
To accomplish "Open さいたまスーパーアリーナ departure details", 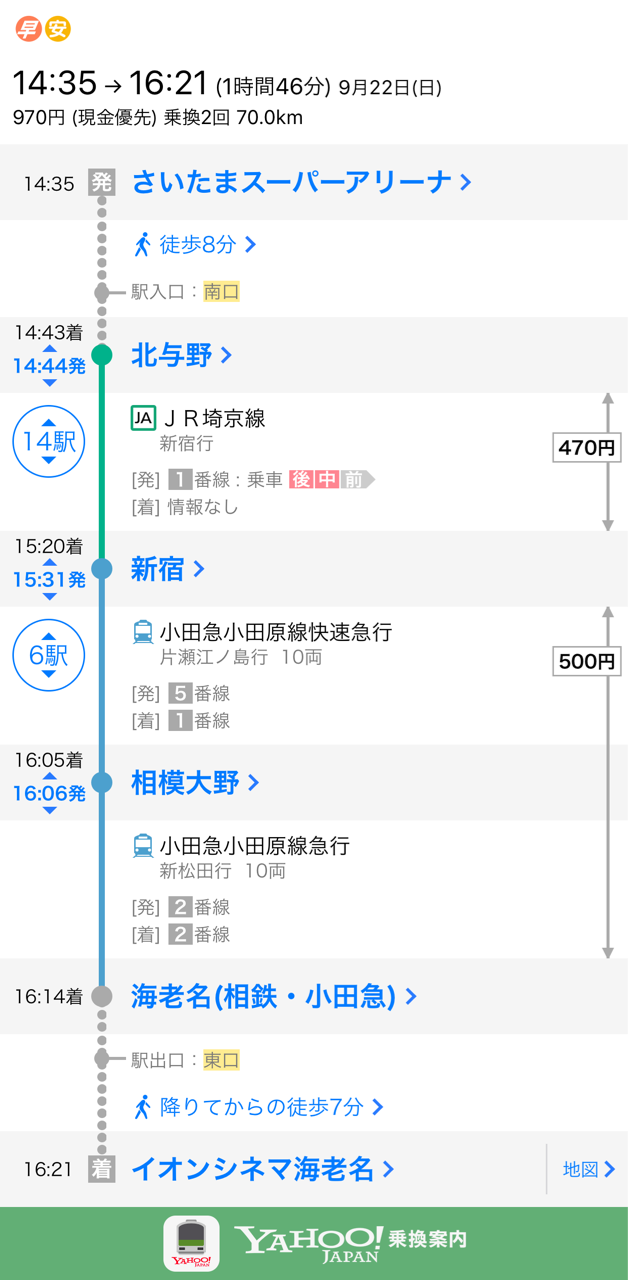I will click(x=300, y=182).
